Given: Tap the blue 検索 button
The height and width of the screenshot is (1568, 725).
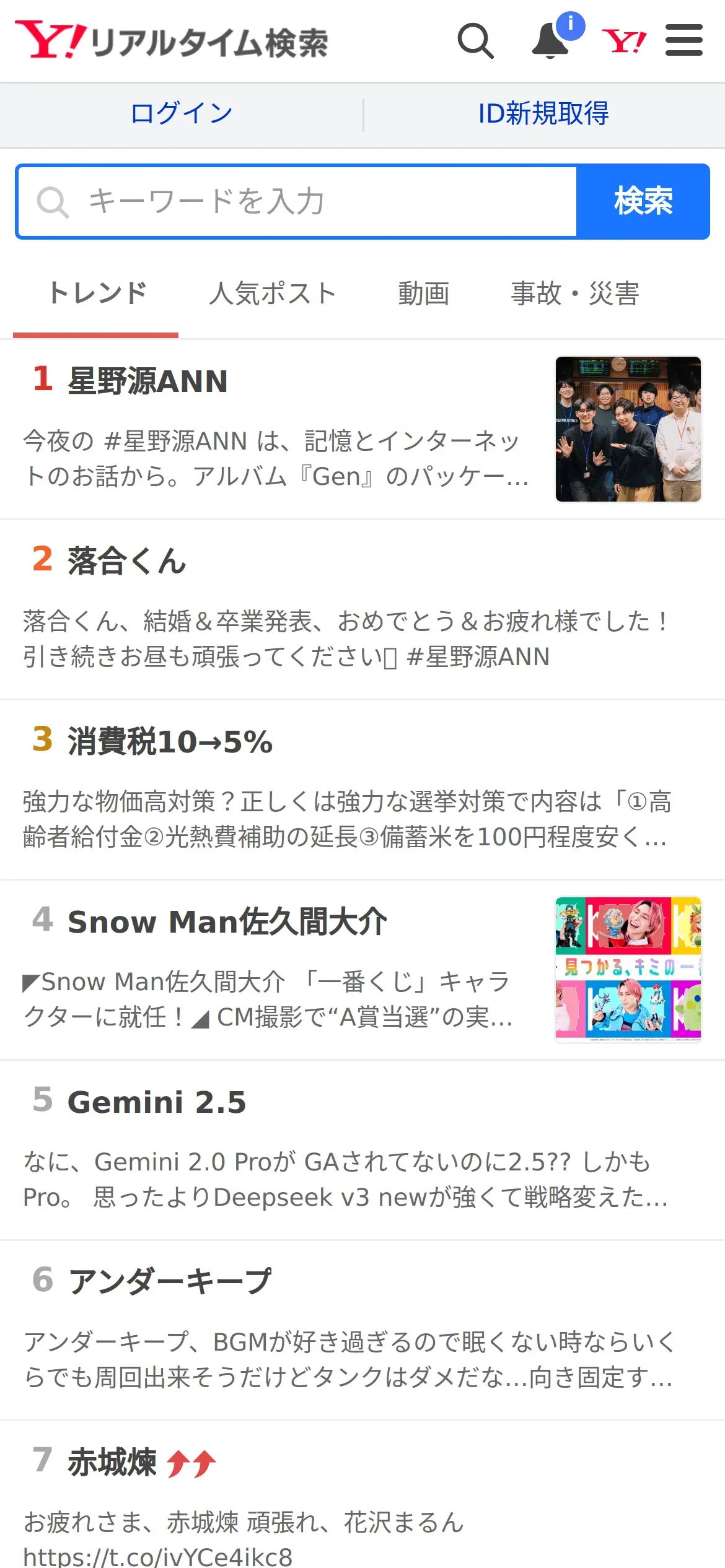Looking at the screenshot, I should [643, 201].
